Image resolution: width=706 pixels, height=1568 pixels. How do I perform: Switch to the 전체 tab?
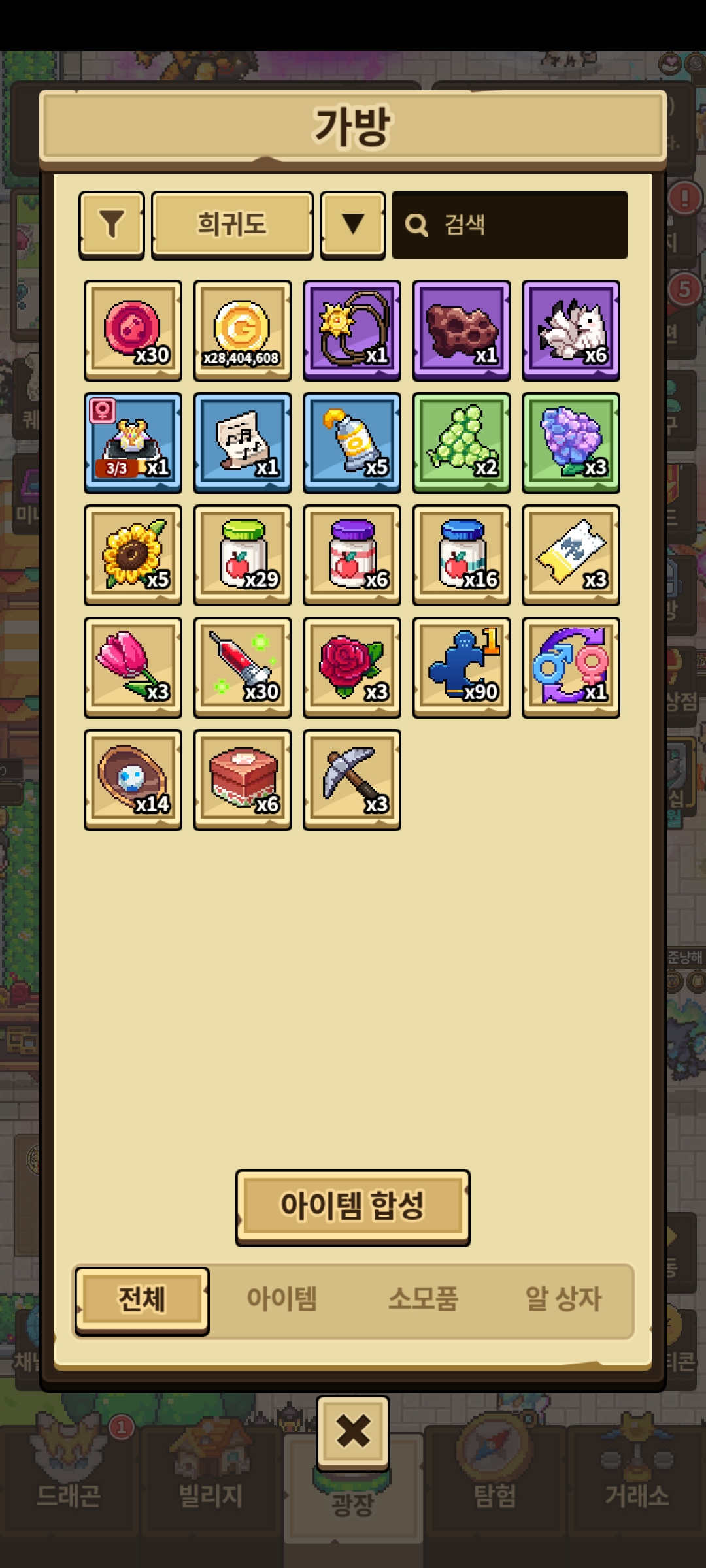coord(142,1299)
